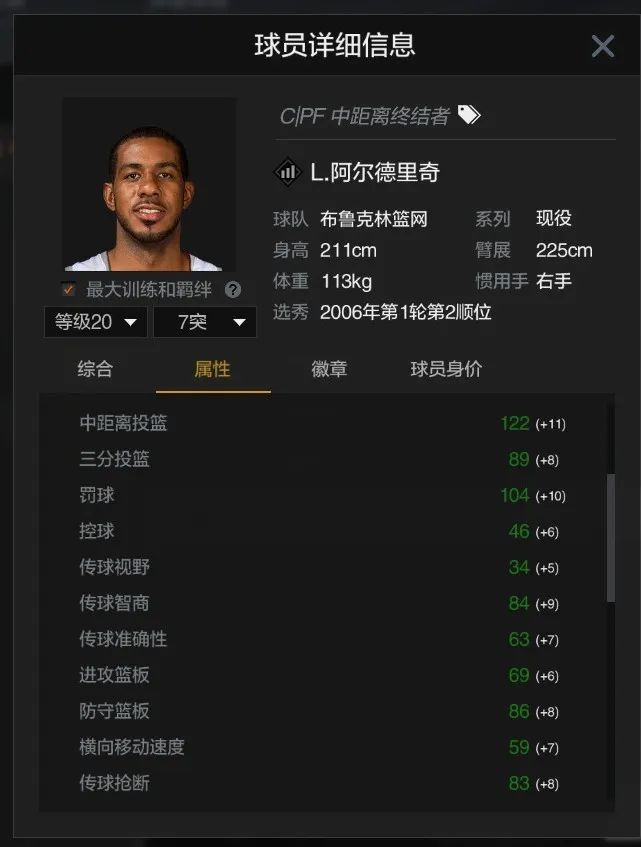Expand the 等级20 dropdown
641x847 pixels.
96,322
